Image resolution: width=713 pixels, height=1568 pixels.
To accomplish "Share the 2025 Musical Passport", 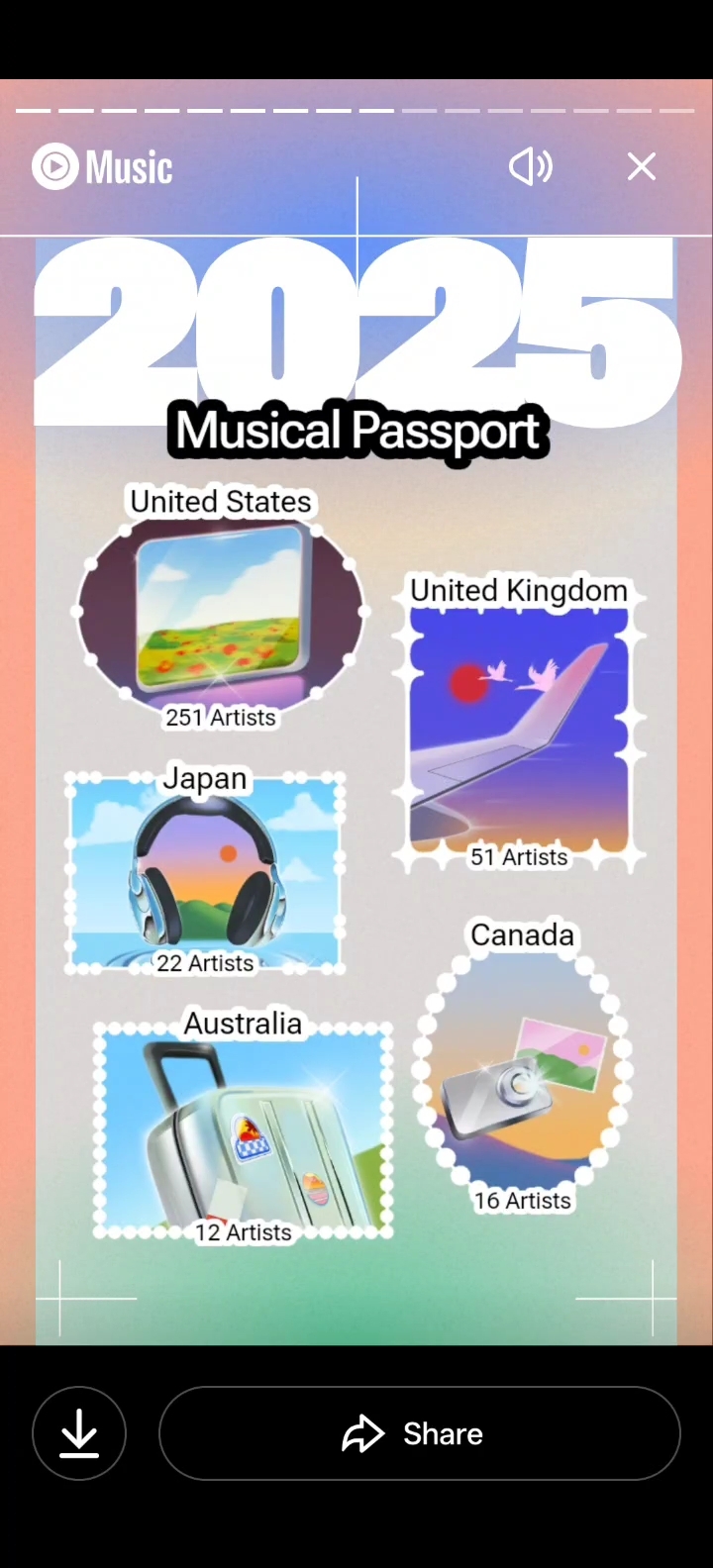I will [419, 1433].
